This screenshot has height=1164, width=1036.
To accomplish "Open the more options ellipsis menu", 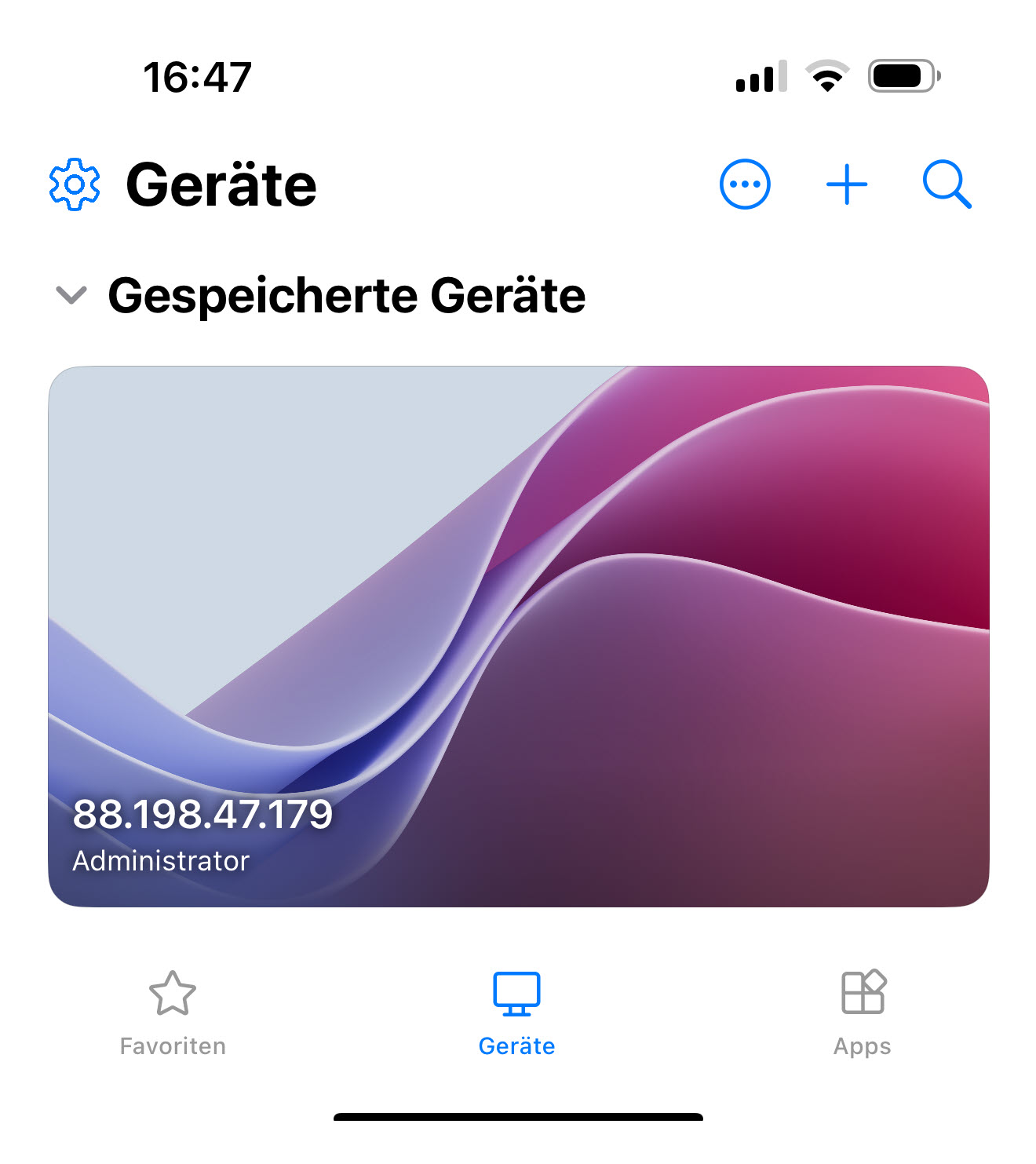I will pyautogui.click(x=745, y=184).
